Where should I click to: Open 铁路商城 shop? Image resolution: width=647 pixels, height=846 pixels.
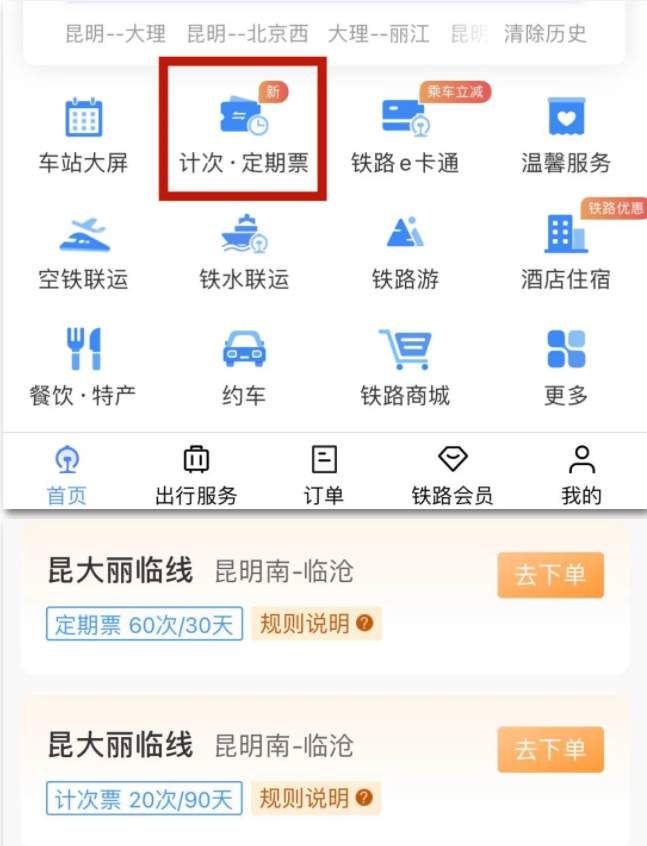tap(404, 367)
